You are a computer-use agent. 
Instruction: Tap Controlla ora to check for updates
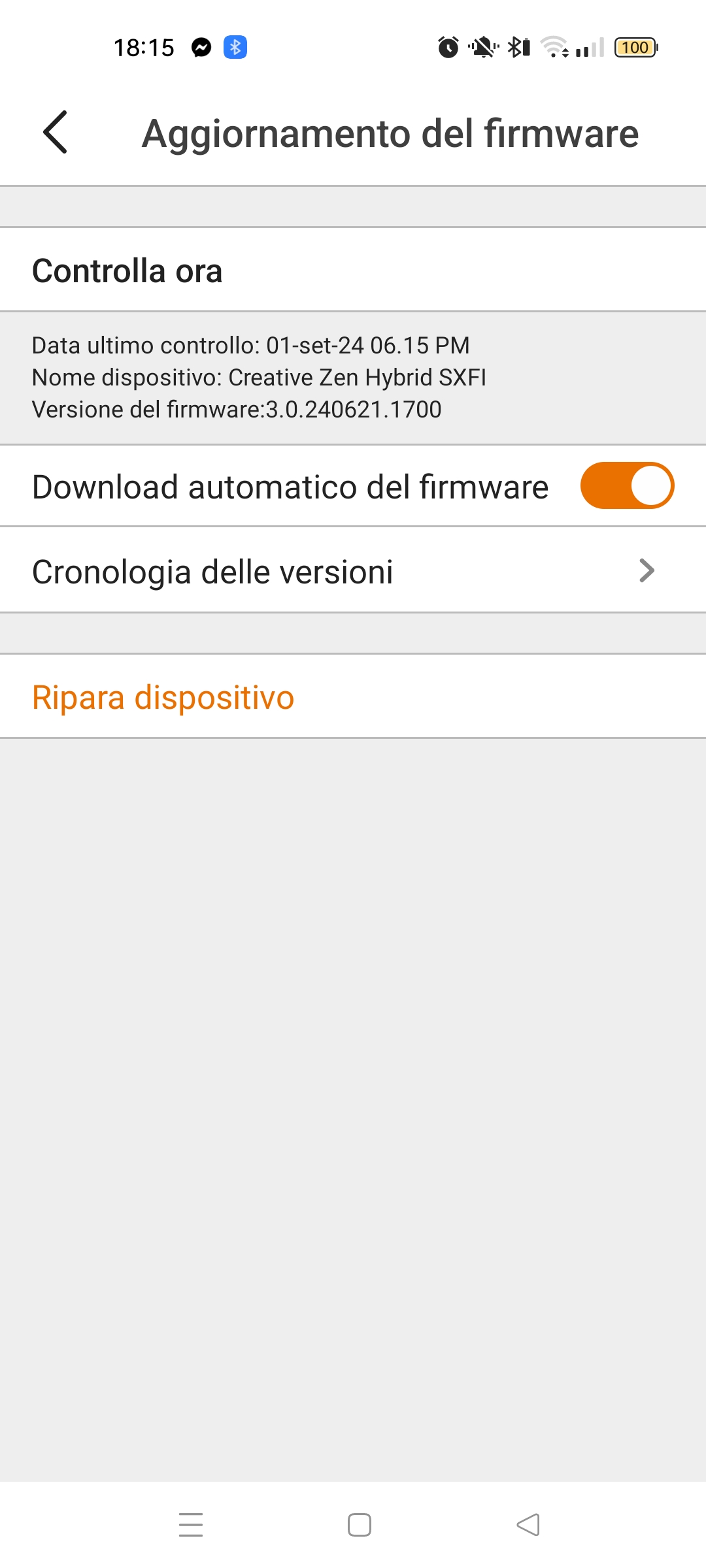coord(353,270)
